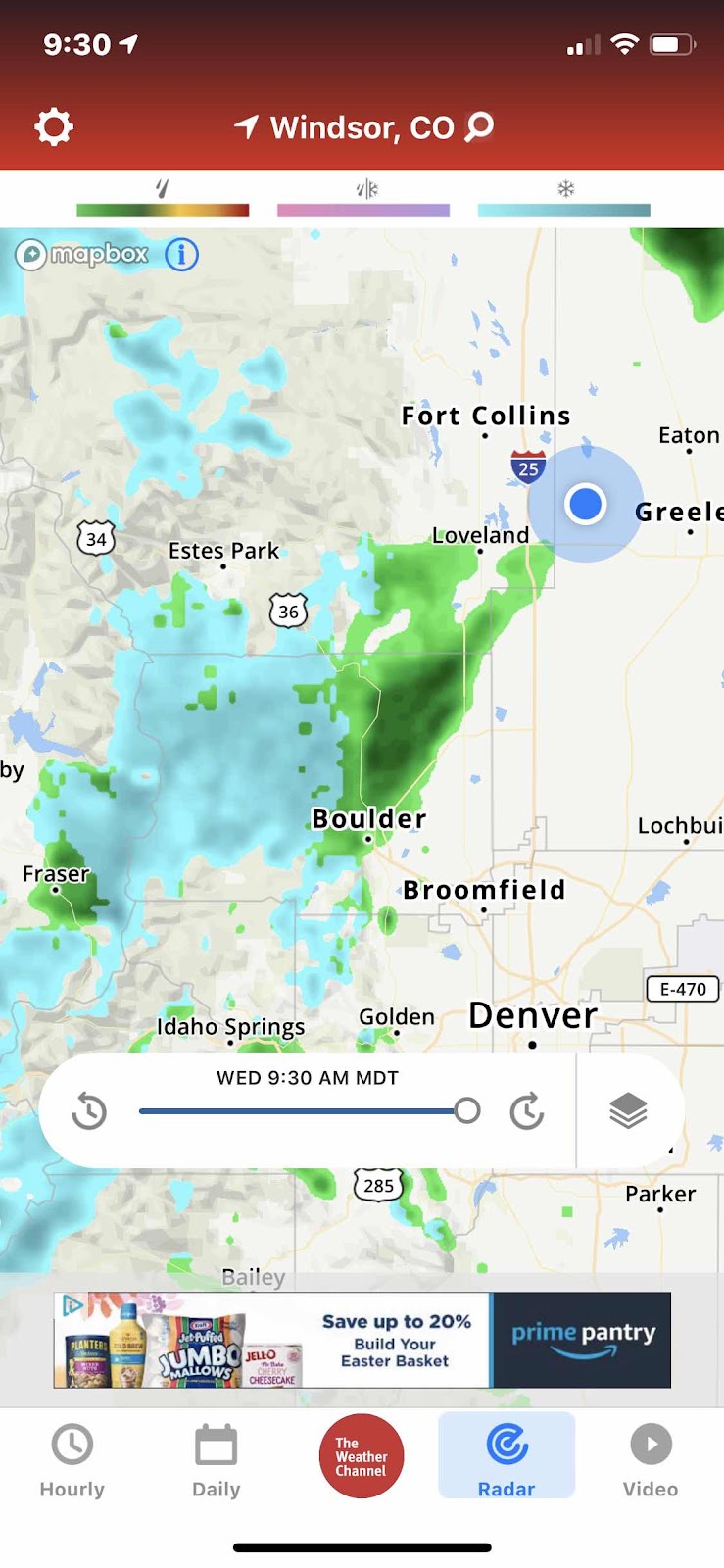This screenshot has height=1568, width=724.
Task: Go to The Weather Channel home
Action: pyautogui.click(x=362, y=1456)
